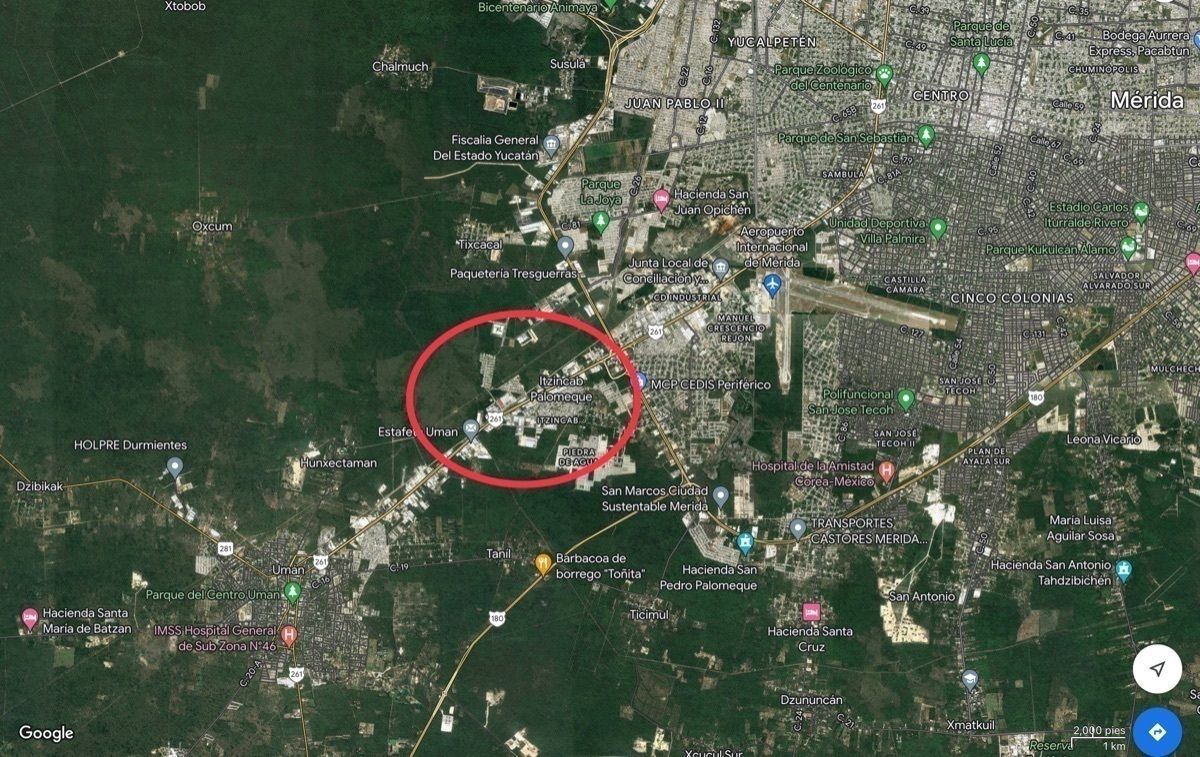
Task: Open the MCP CEDIS Periférico marker
Action: coord(640,381)
